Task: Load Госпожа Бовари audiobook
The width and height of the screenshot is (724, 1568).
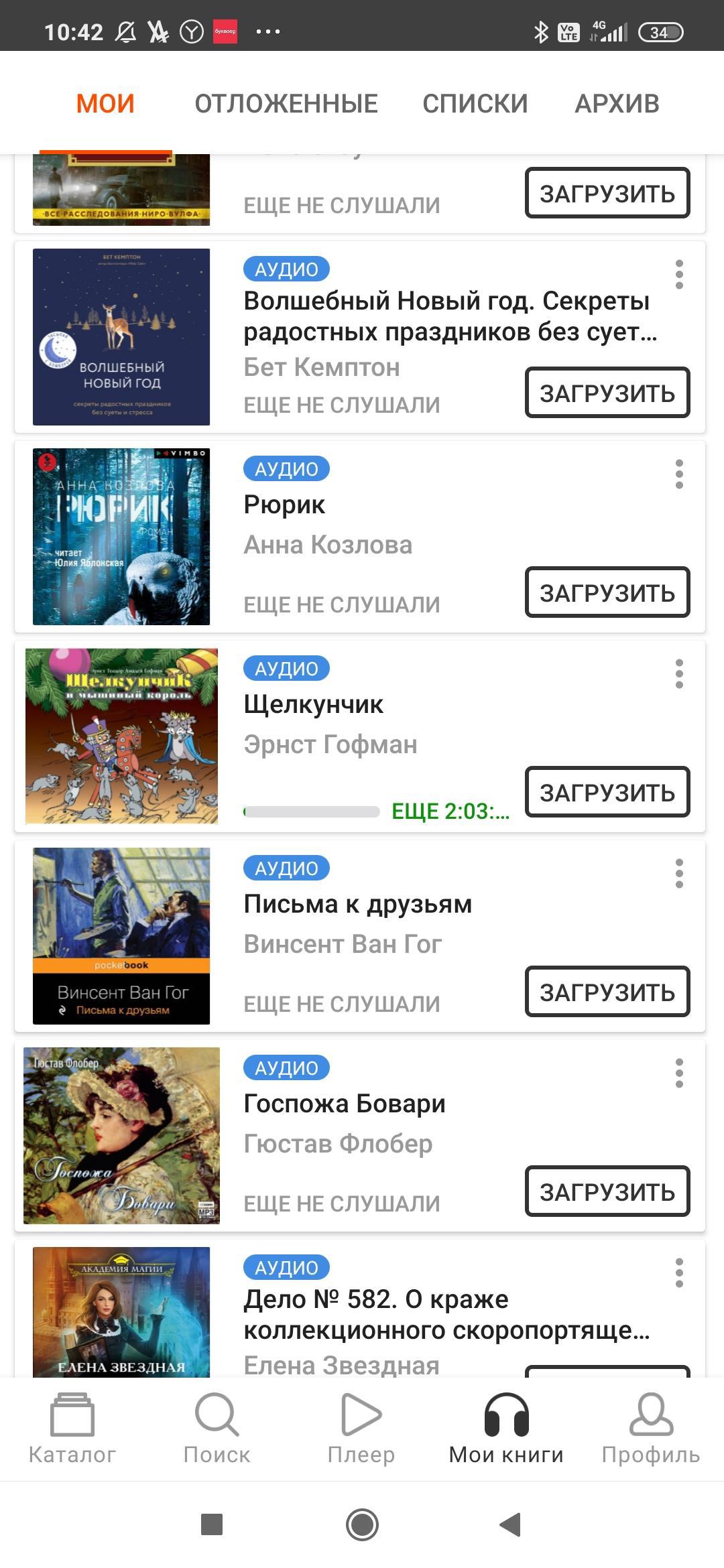Action: coord(607,1191)
